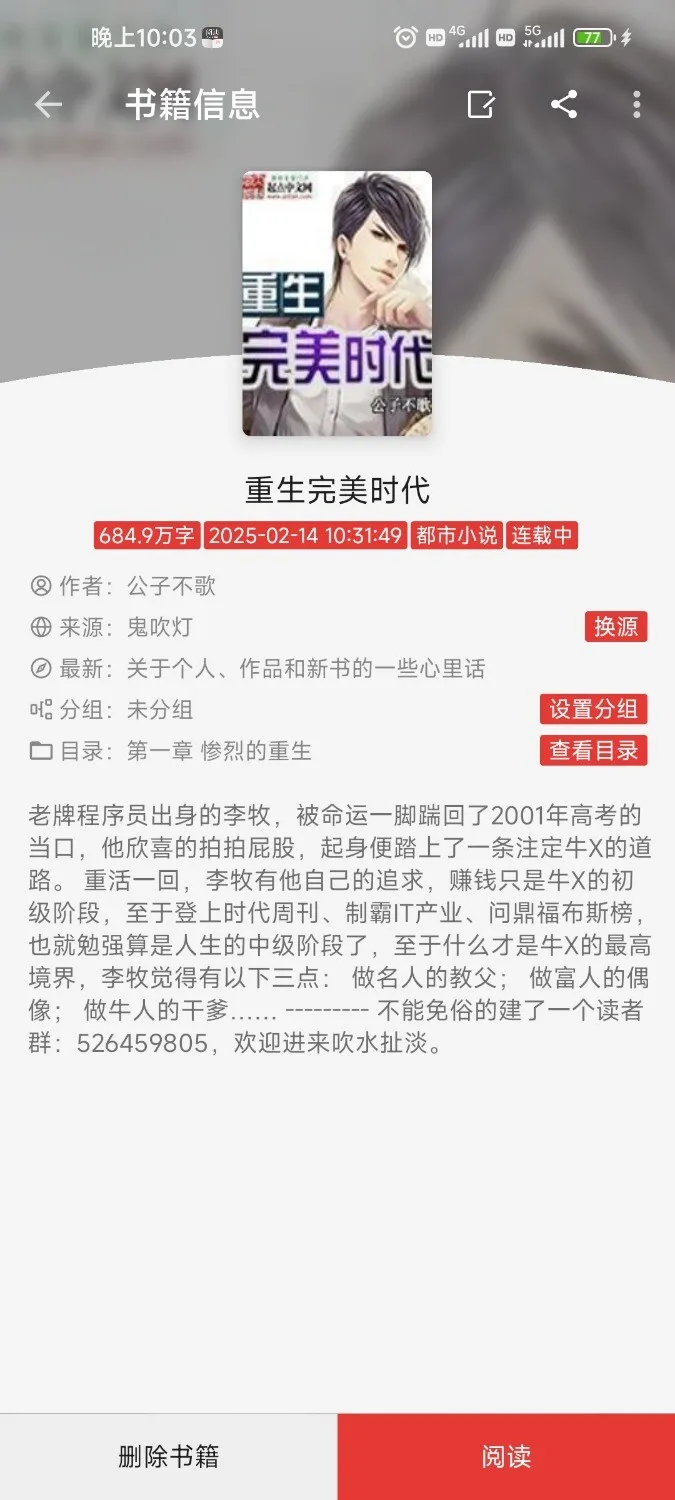Image resolution: width=675 pixels, height=1500 pixels.
Task: Open 设置分组 to set book group
Action: click(593, 709)
